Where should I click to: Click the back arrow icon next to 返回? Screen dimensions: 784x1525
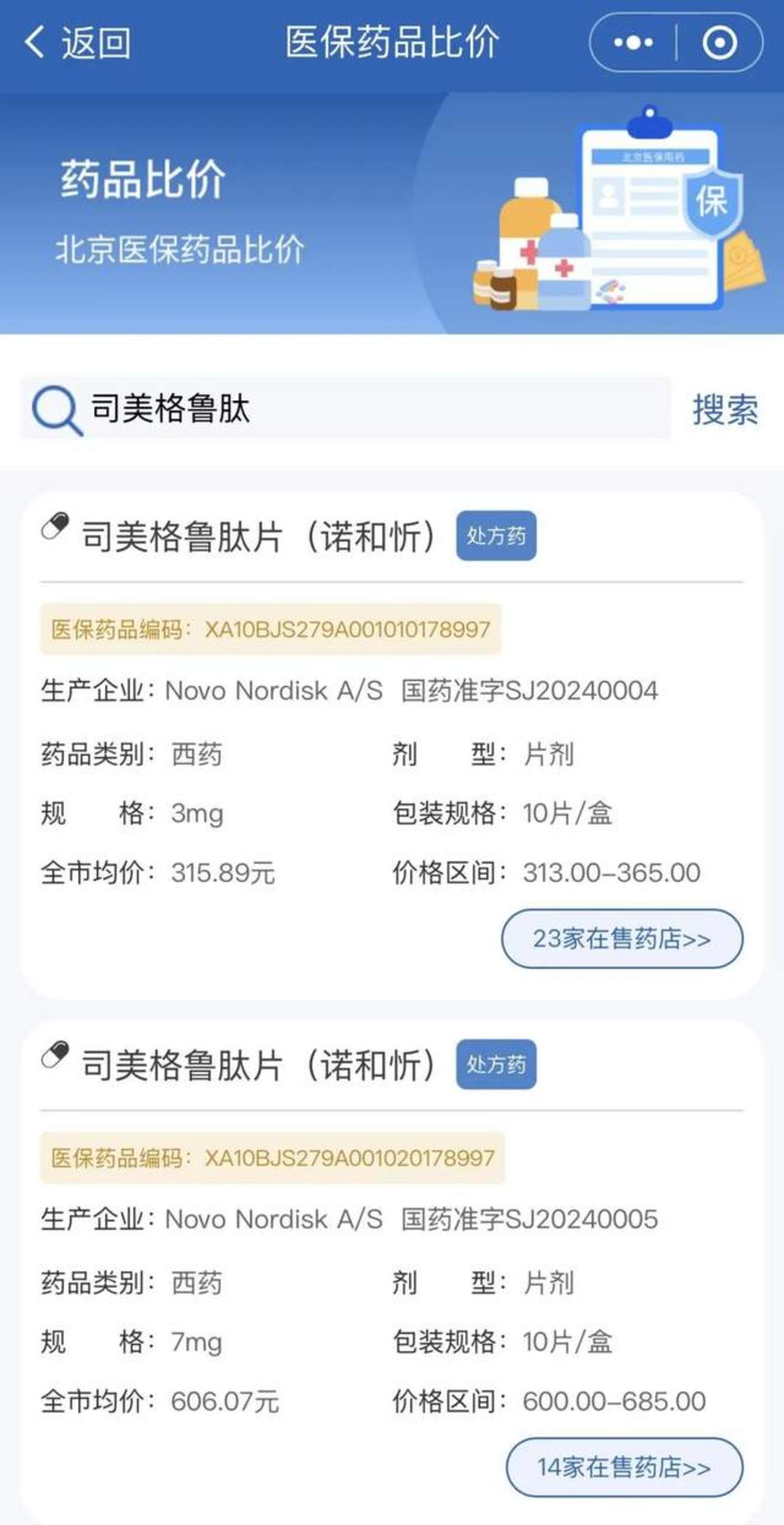(x=35, y=42)
